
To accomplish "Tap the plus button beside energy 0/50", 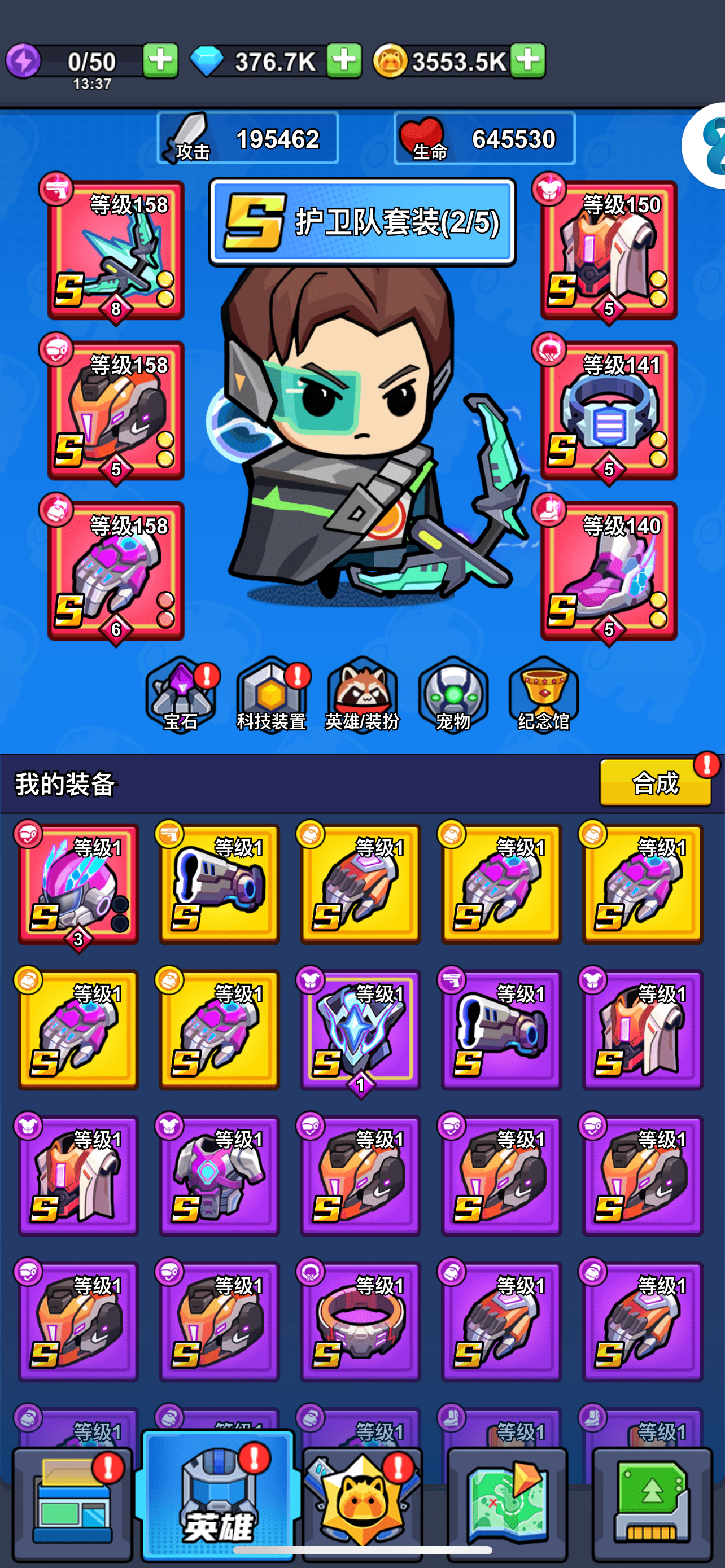I will click(160, 60).
